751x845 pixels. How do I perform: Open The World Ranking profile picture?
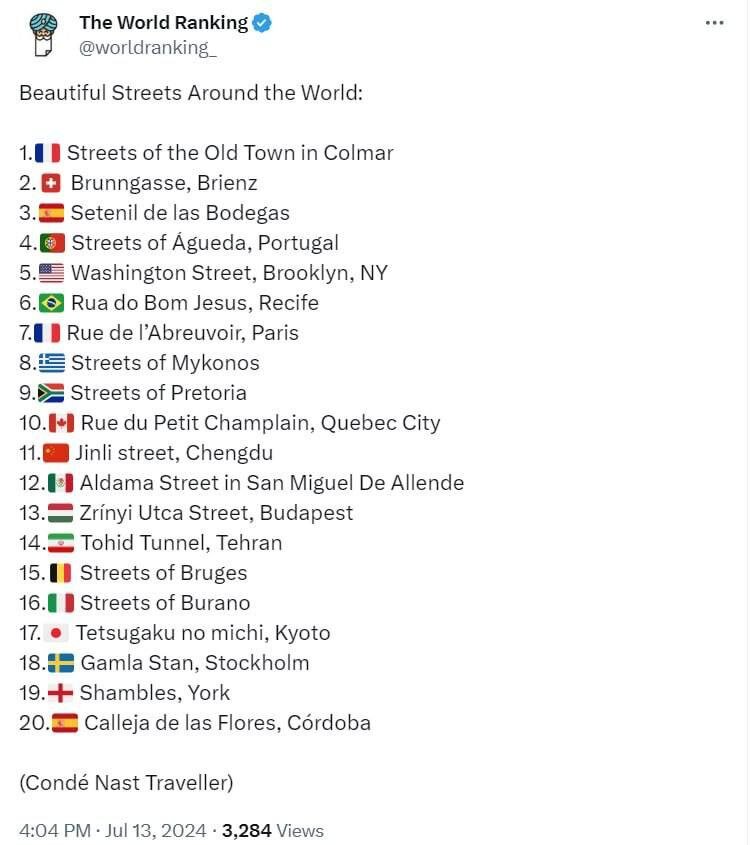tap(41, 35)
